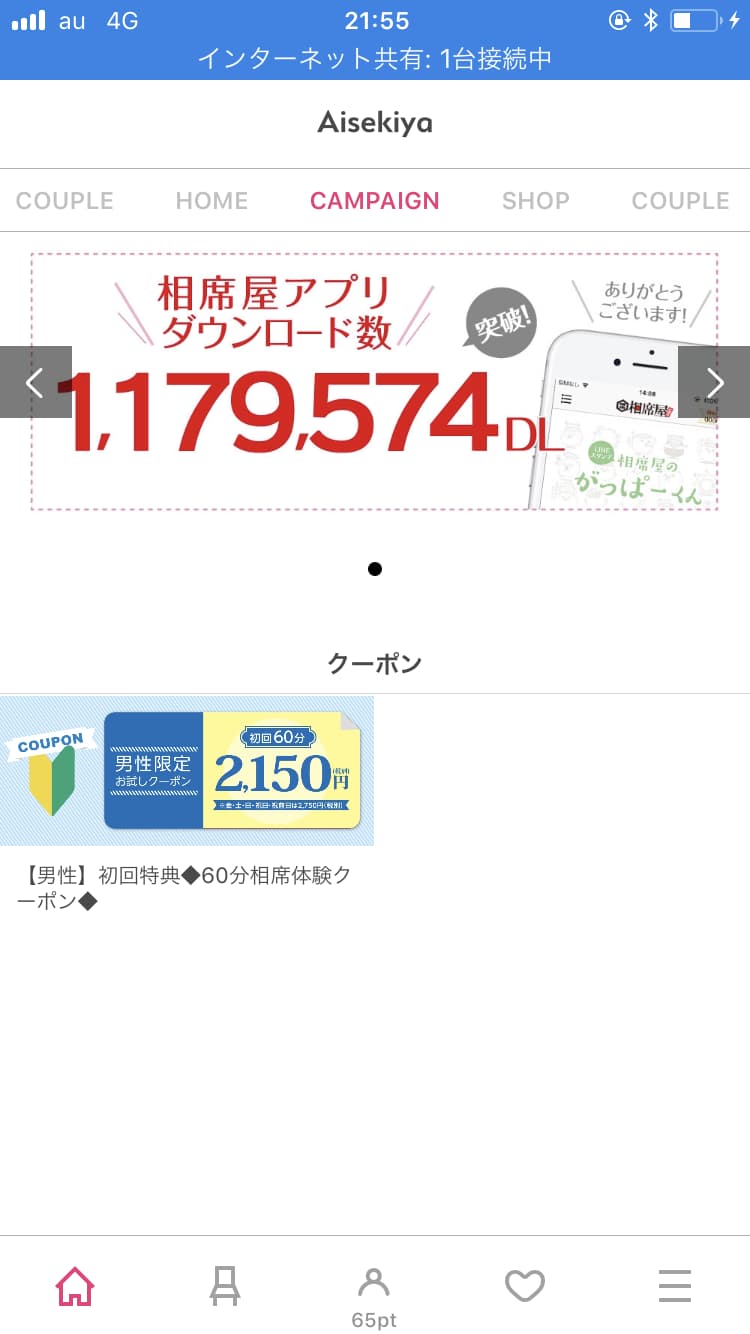Show the previous banner with left arrow
This screenshot has height=1334, width=750.
click(35, 382)
